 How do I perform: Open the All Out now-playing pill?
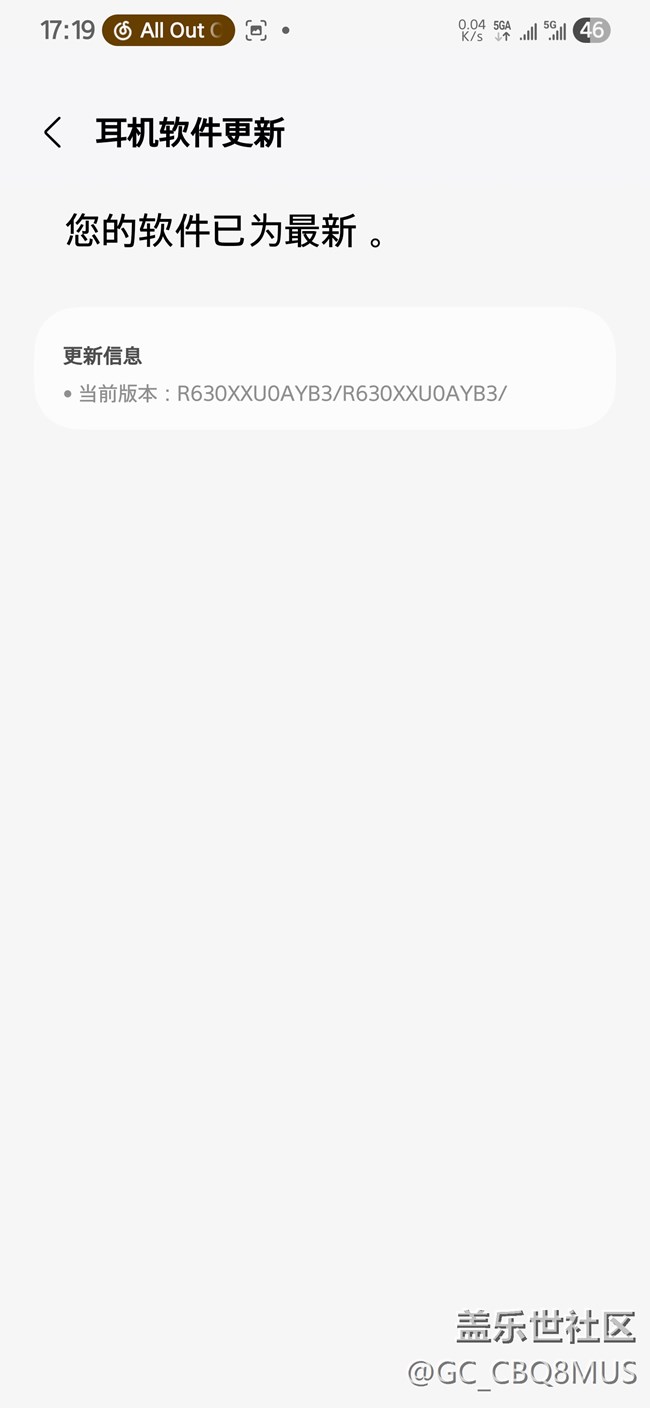tap(168, 31)
